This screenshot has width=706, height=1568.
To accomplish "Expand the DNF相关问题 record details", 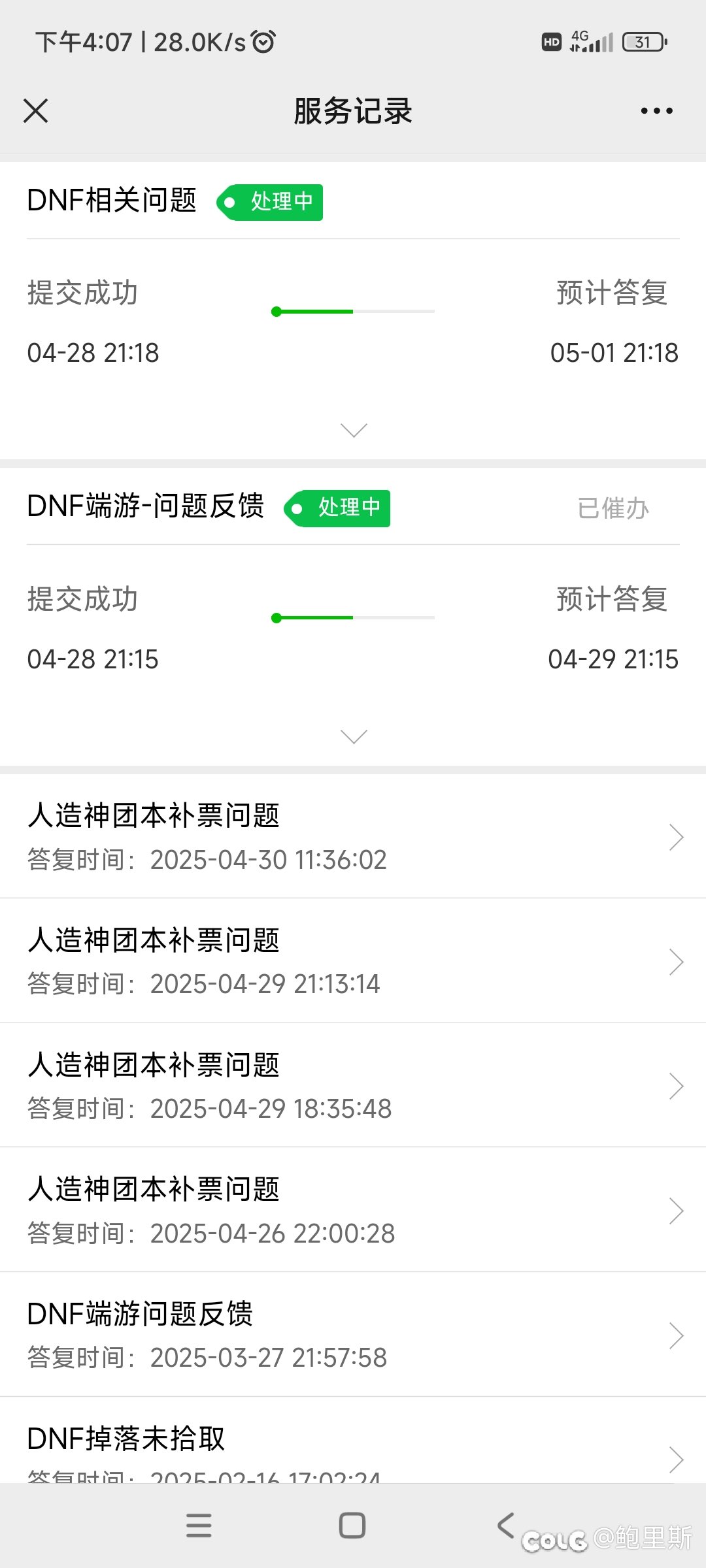I will 354,430.
